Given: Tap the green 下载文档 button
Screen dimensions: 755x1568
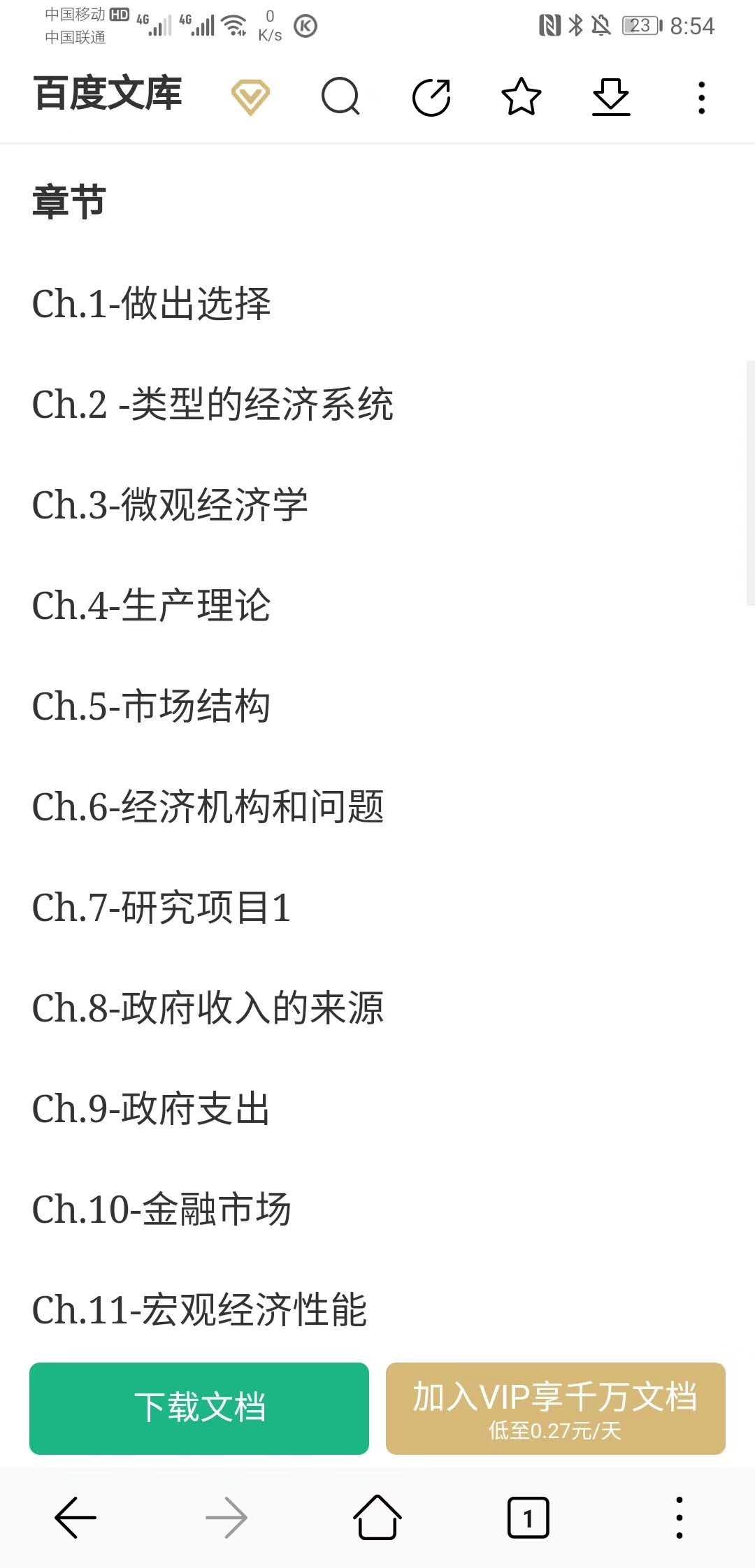Looking at the screenshot, I should coord(199,1408).
